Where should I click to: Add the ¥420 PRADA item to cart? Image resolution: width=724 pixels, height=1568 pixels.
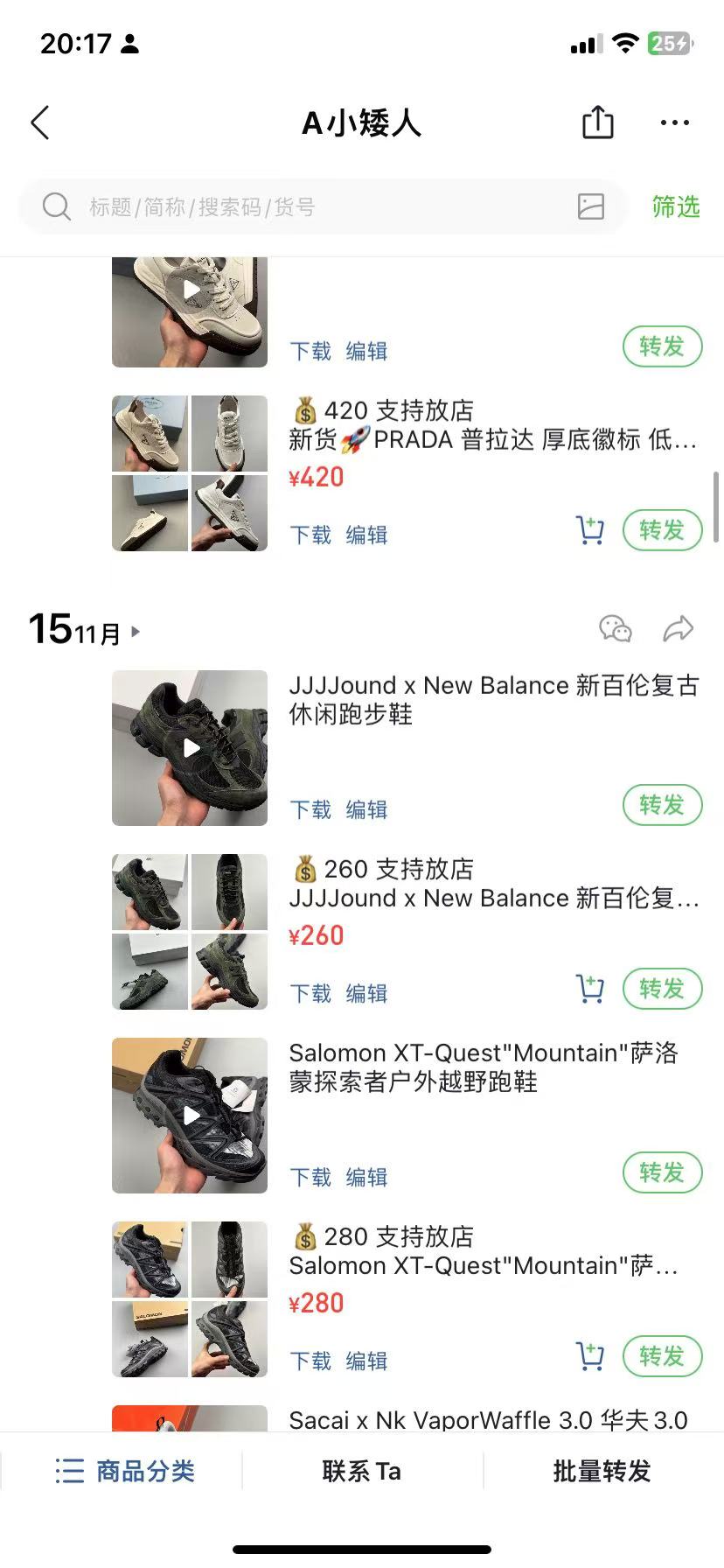[590, 530]
